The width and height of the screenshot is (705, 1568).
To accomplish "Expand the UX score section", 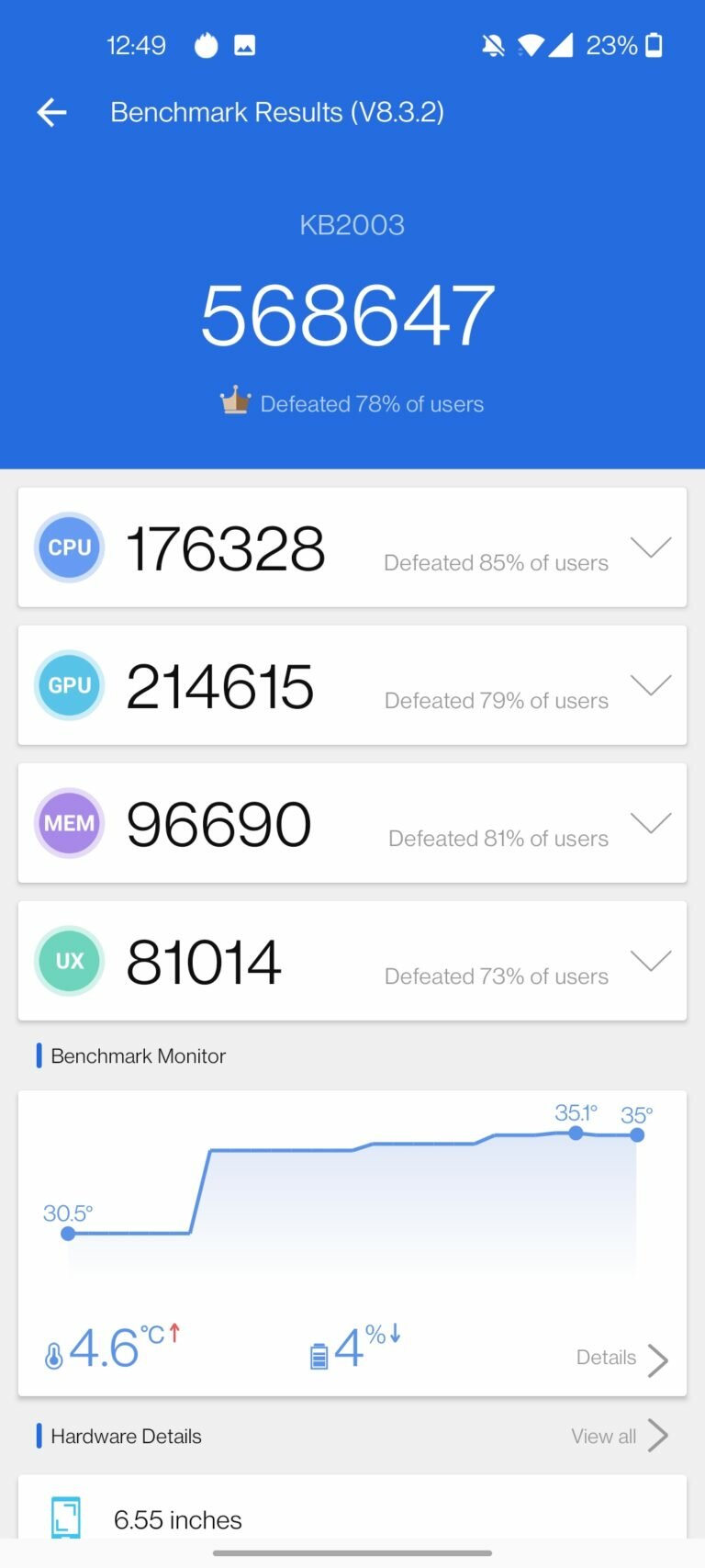I will pos(651,961).
